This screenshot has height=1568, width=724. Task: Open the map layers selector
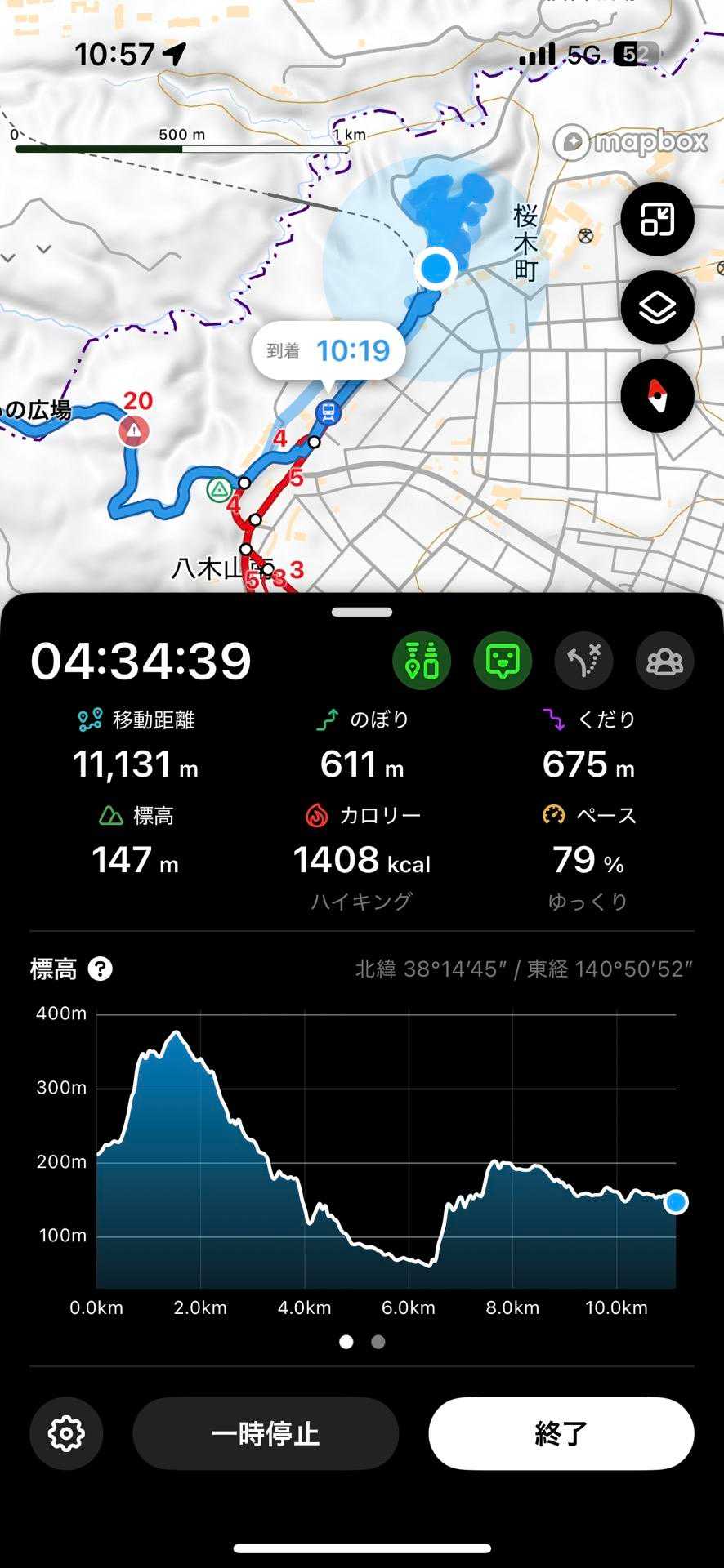coord(657,308)
